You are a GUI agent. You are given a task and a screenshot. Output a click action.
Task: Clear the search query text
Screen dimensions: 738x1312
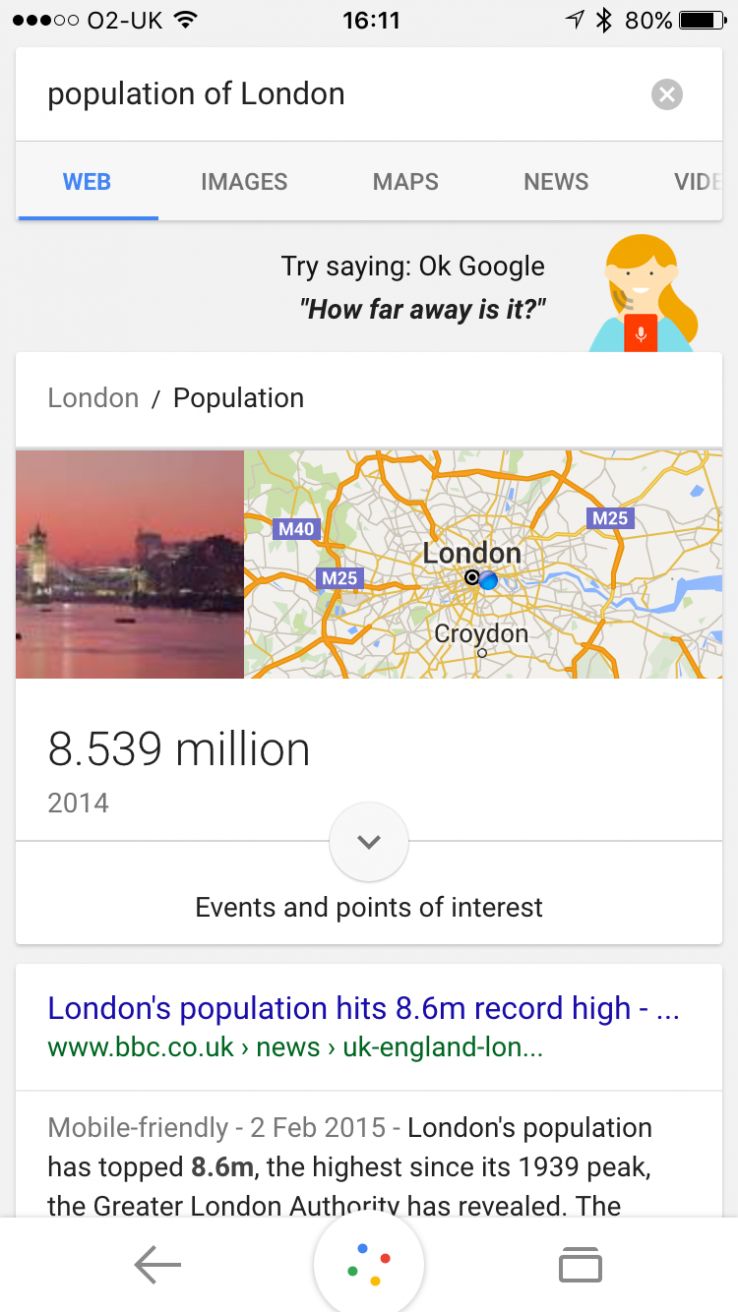point(667,94)
